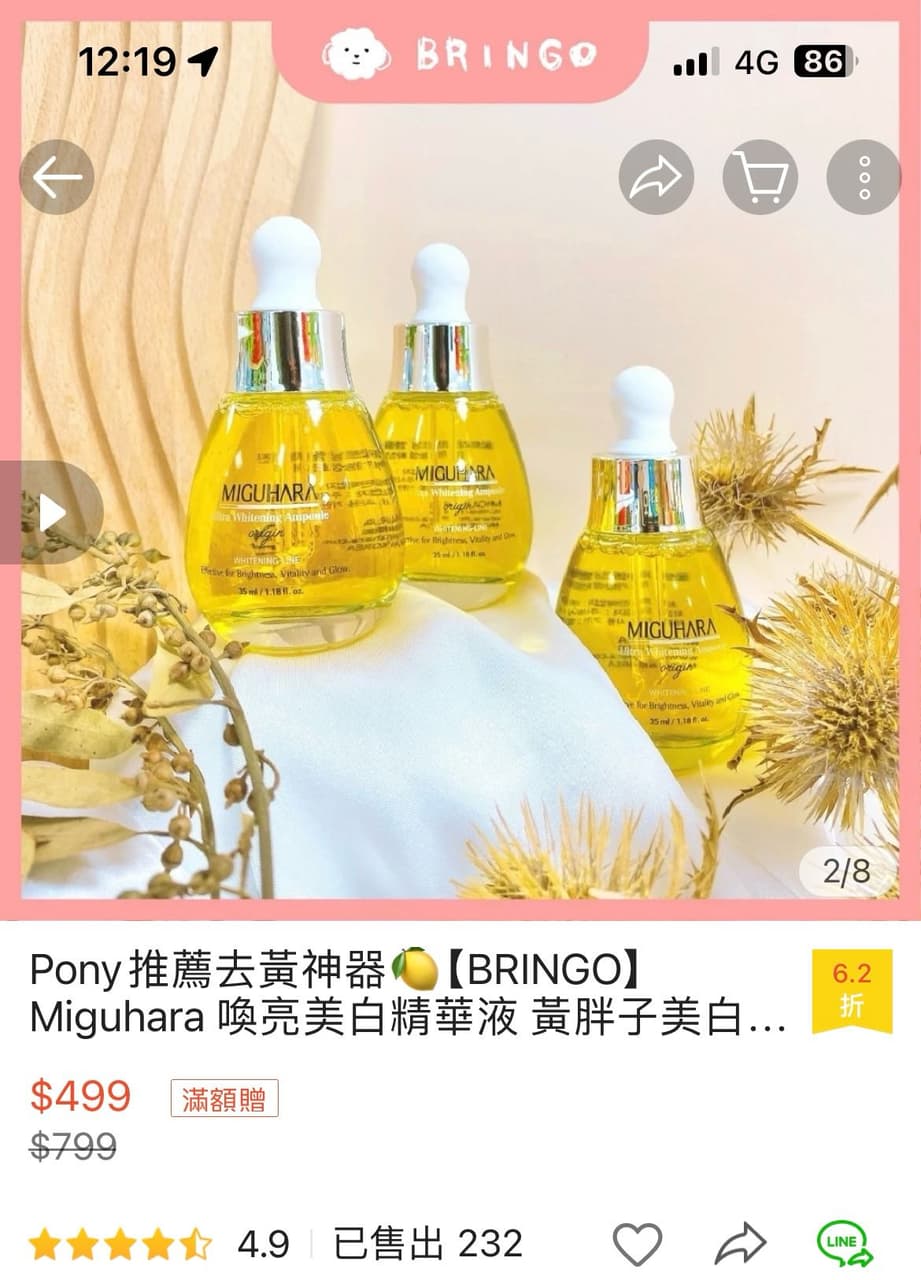Tap the BRINGO sheep logo banner
Viewport: 921px width, 1280px height.
pyautogui.click(x=460, y=55)
